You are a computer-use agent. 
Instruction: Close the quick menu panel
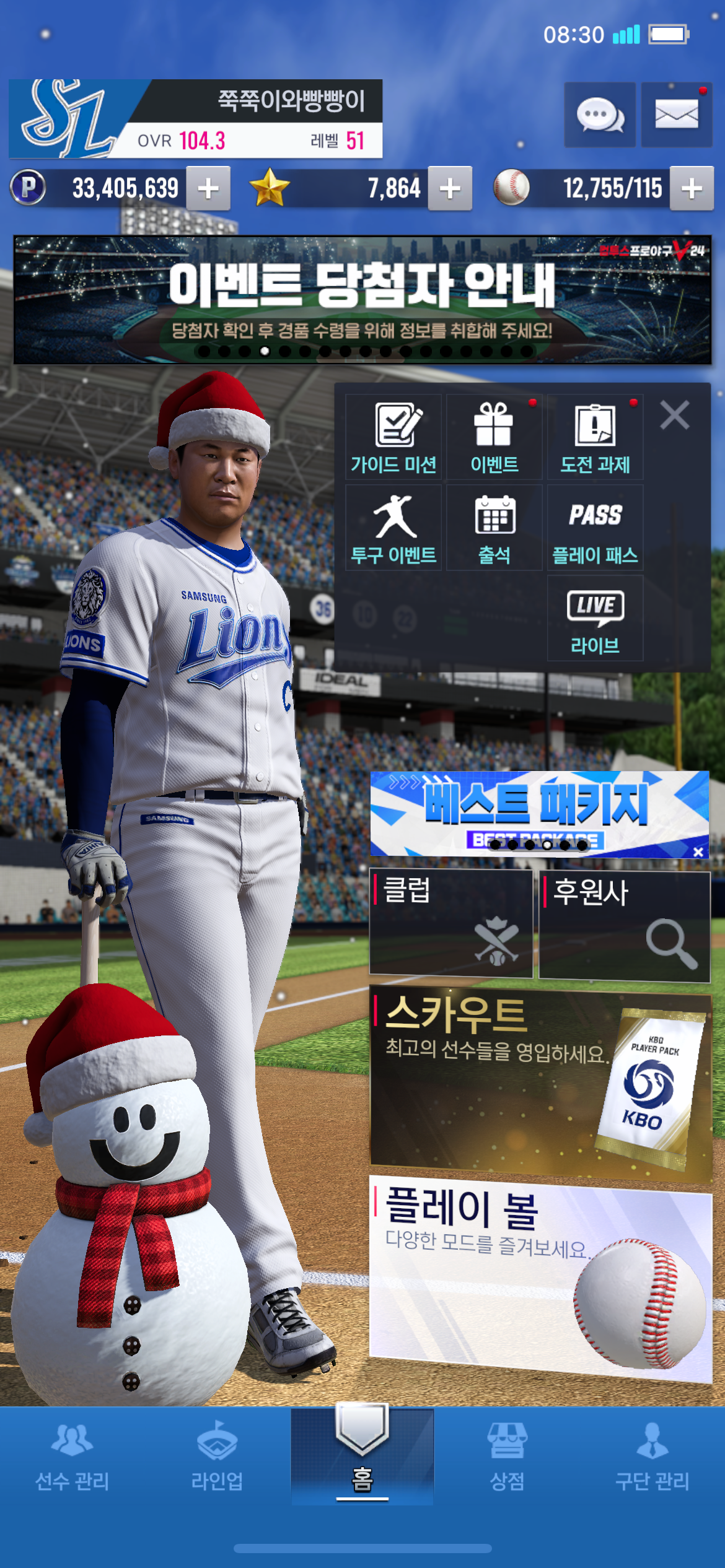[x=674, y=415]
